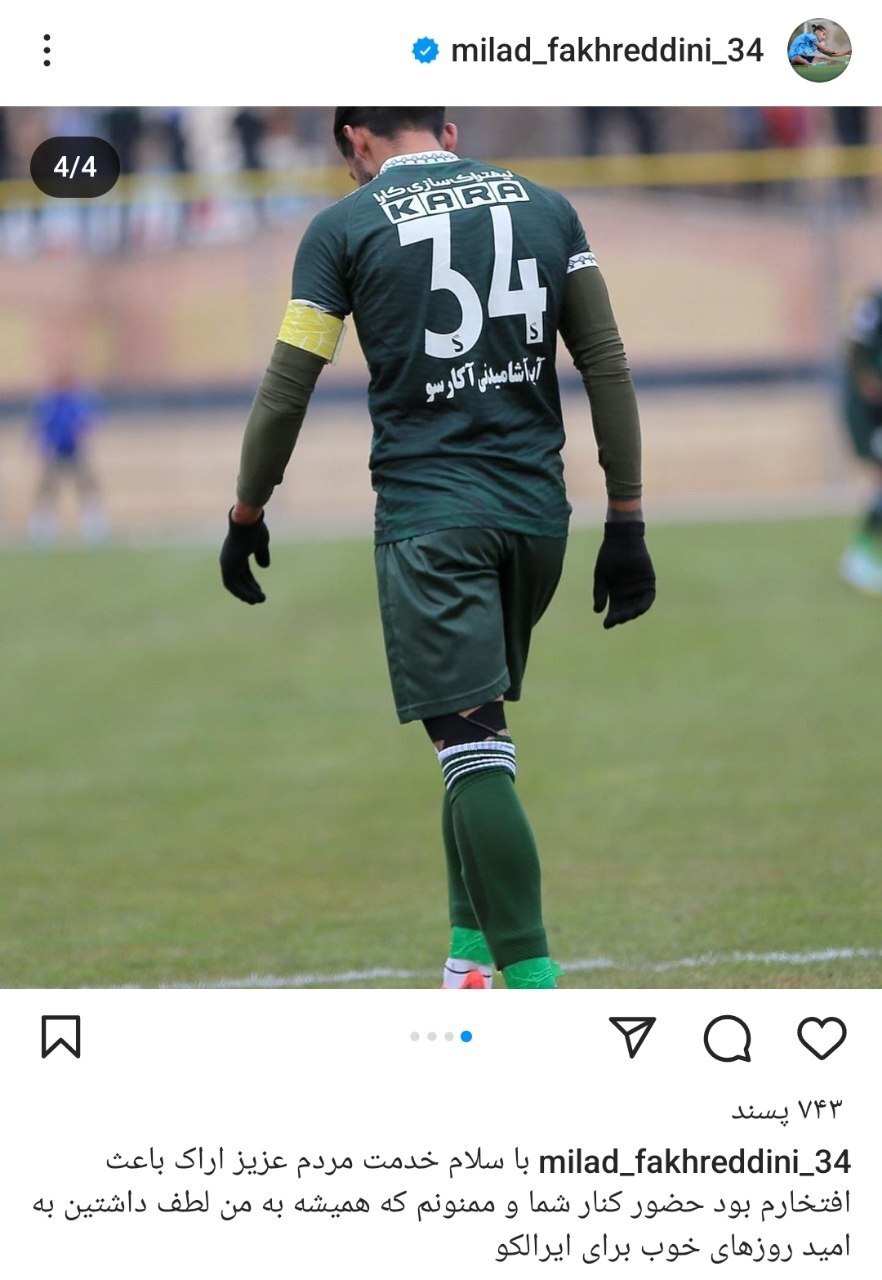Viewport: 882px width, 1280px height.
Task: Open milad_fakhreddini_34 username in header
Action: [607, 50]
